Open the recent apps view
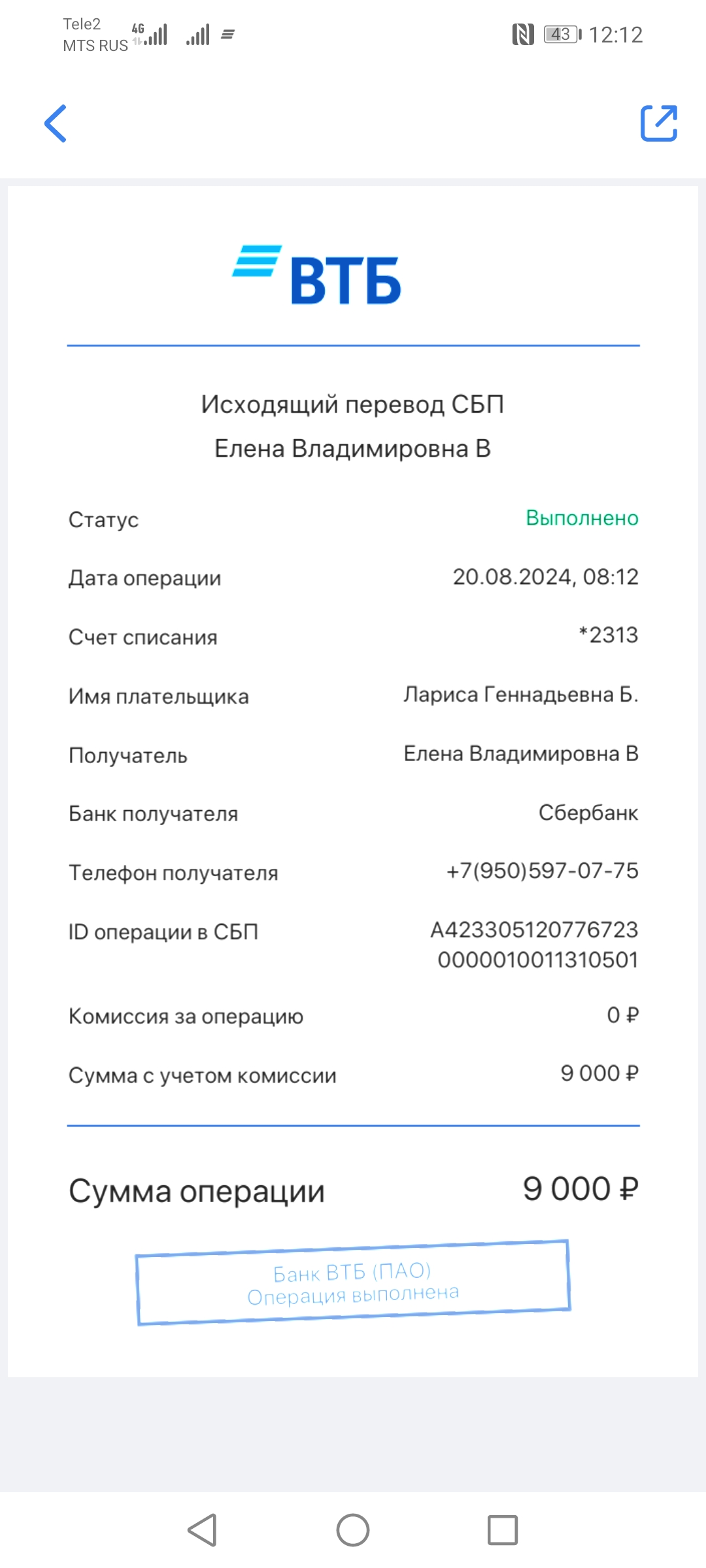 [x=503, y=1530]
